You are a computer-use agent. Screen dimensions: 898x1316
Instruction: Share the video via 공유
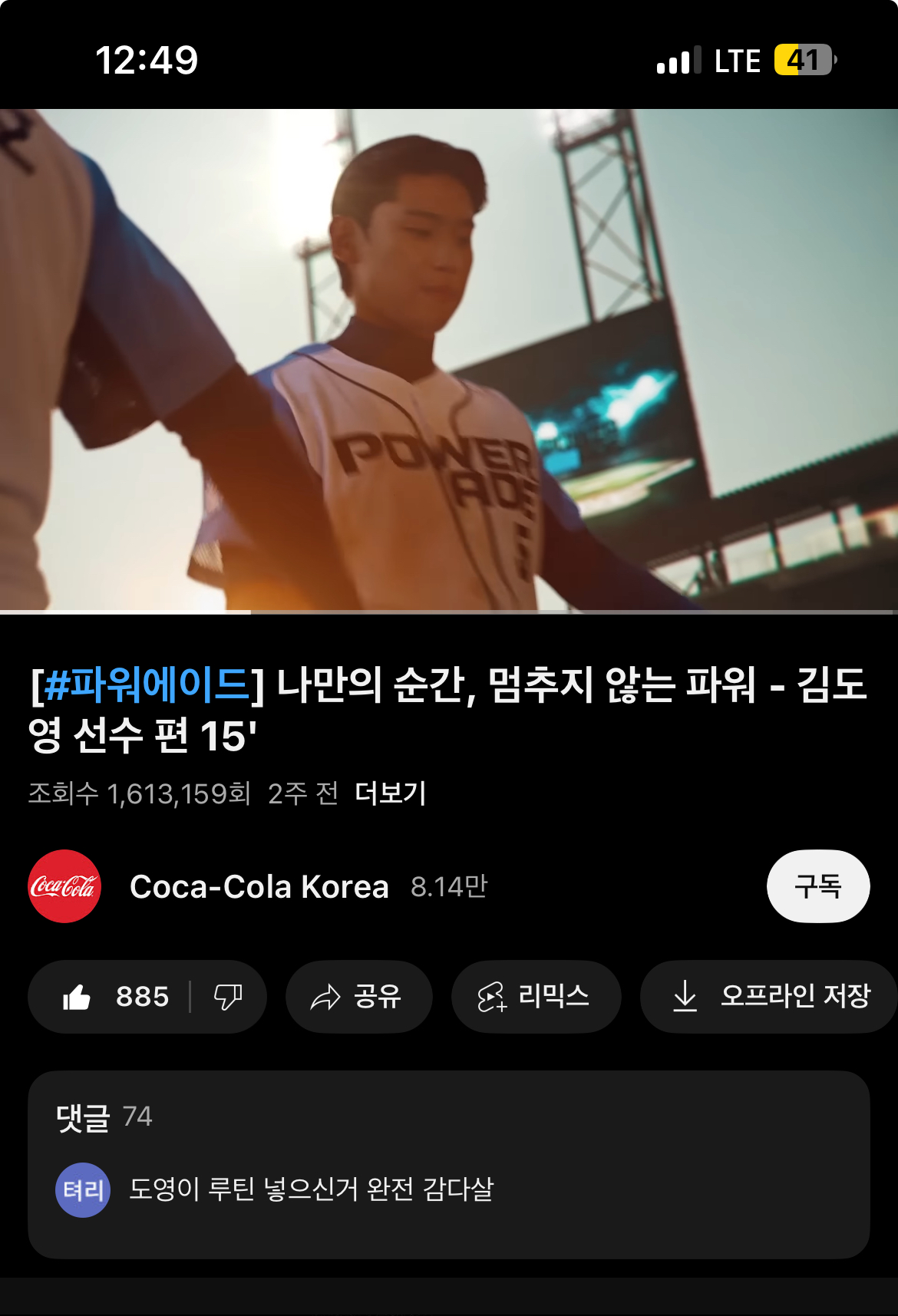coord(358,997)
